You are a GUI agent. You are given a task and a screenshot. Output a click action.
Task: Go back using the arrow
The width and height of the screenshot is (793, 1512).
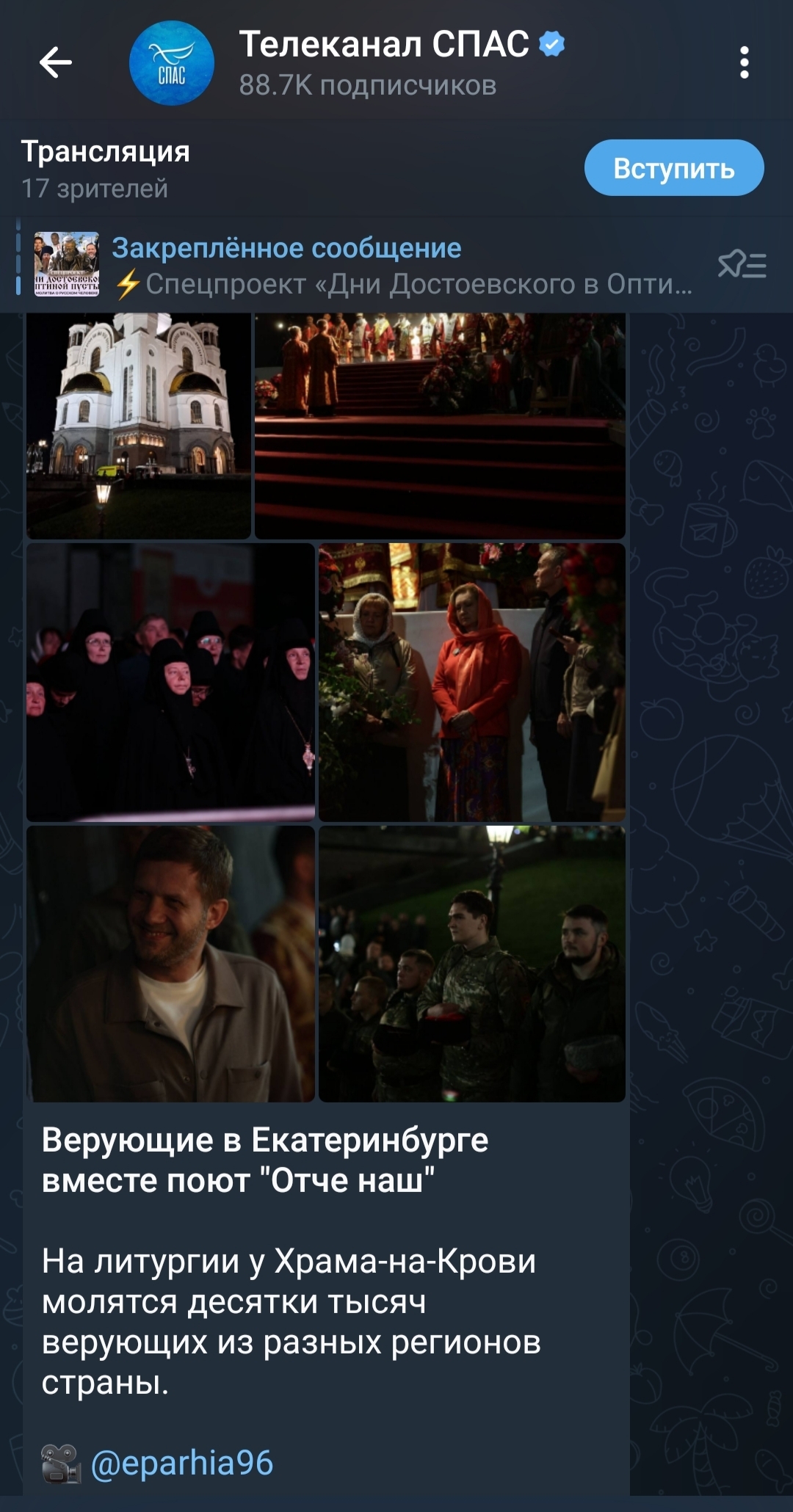point(56,62)
